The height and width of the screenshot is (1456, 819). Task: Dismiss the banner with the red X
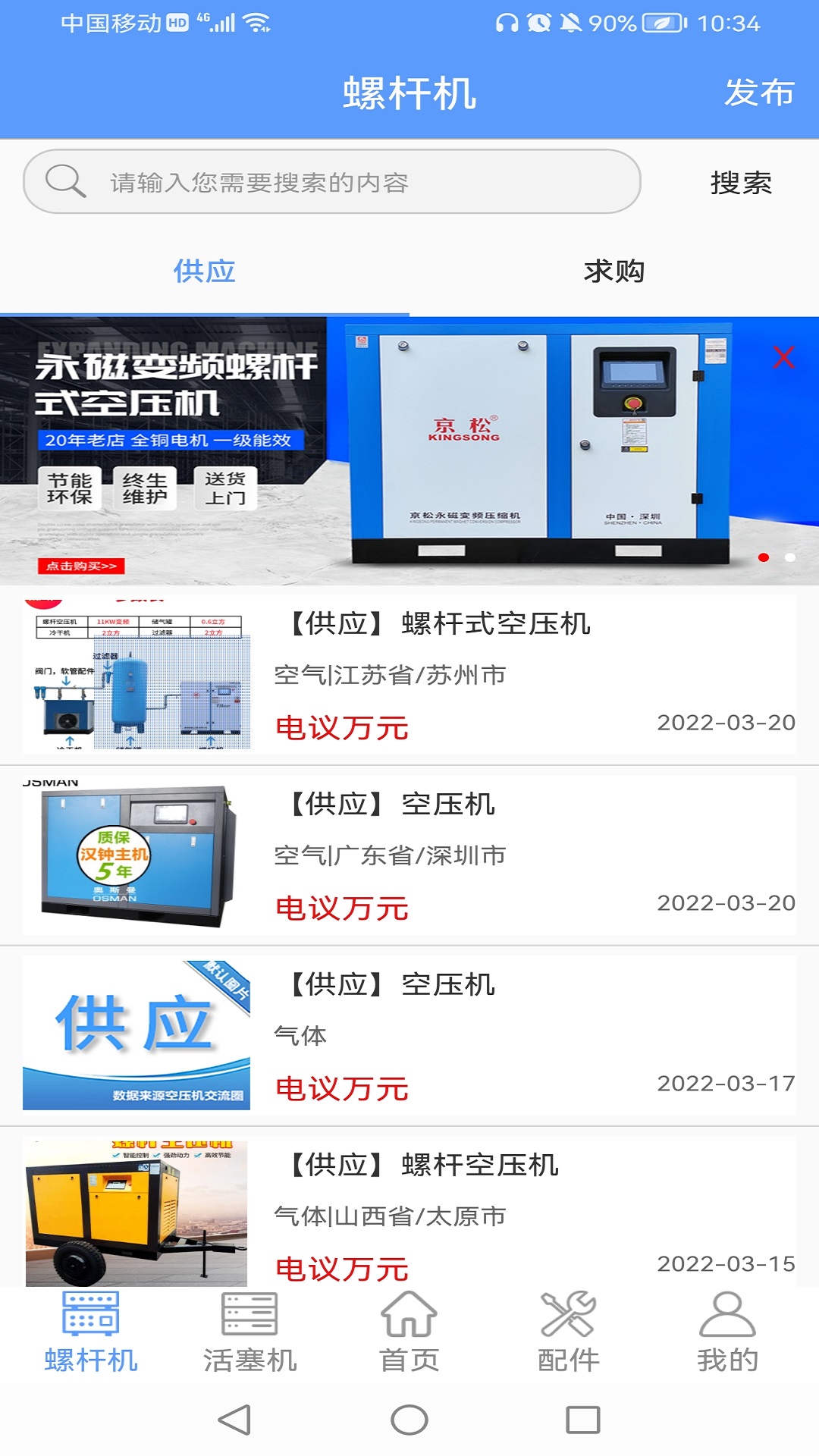(783, 356)
